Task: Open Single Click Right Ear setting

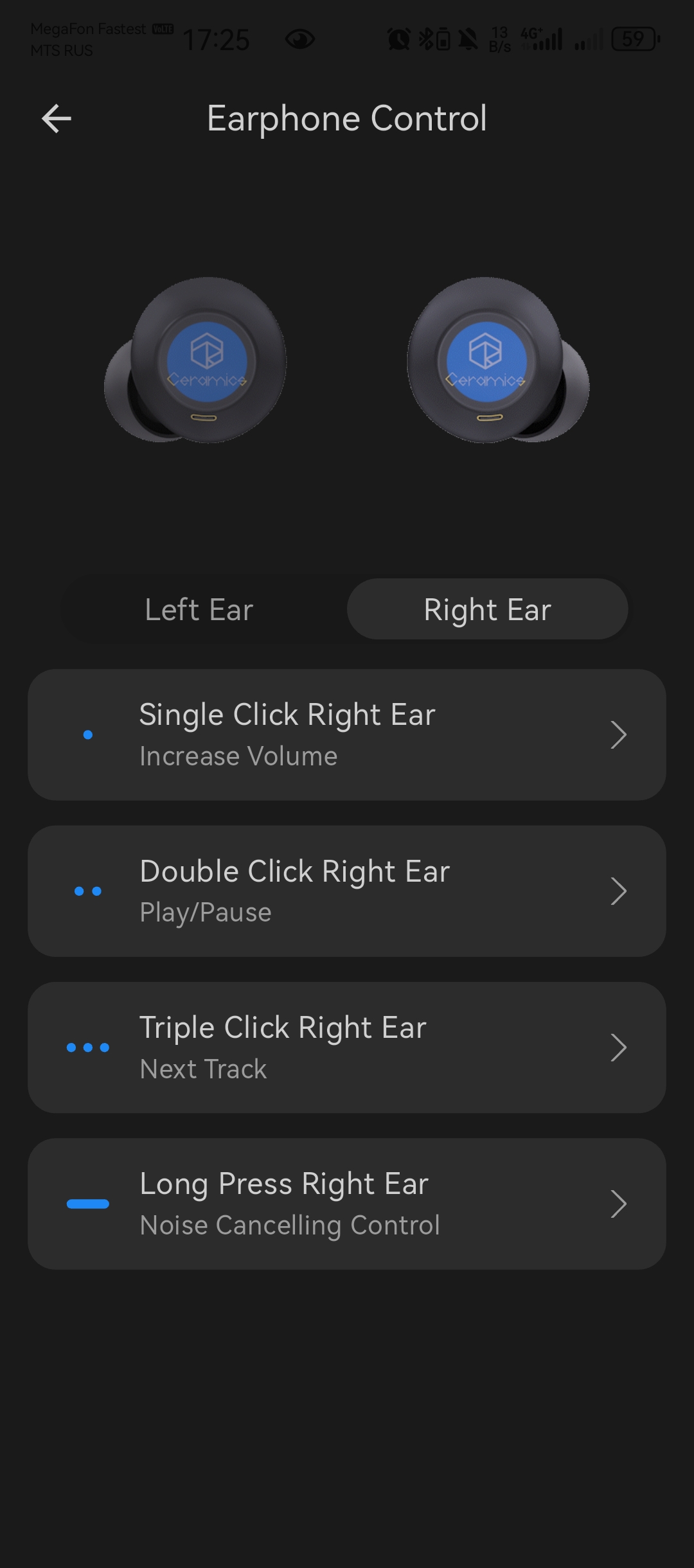Action: (347, 735)
